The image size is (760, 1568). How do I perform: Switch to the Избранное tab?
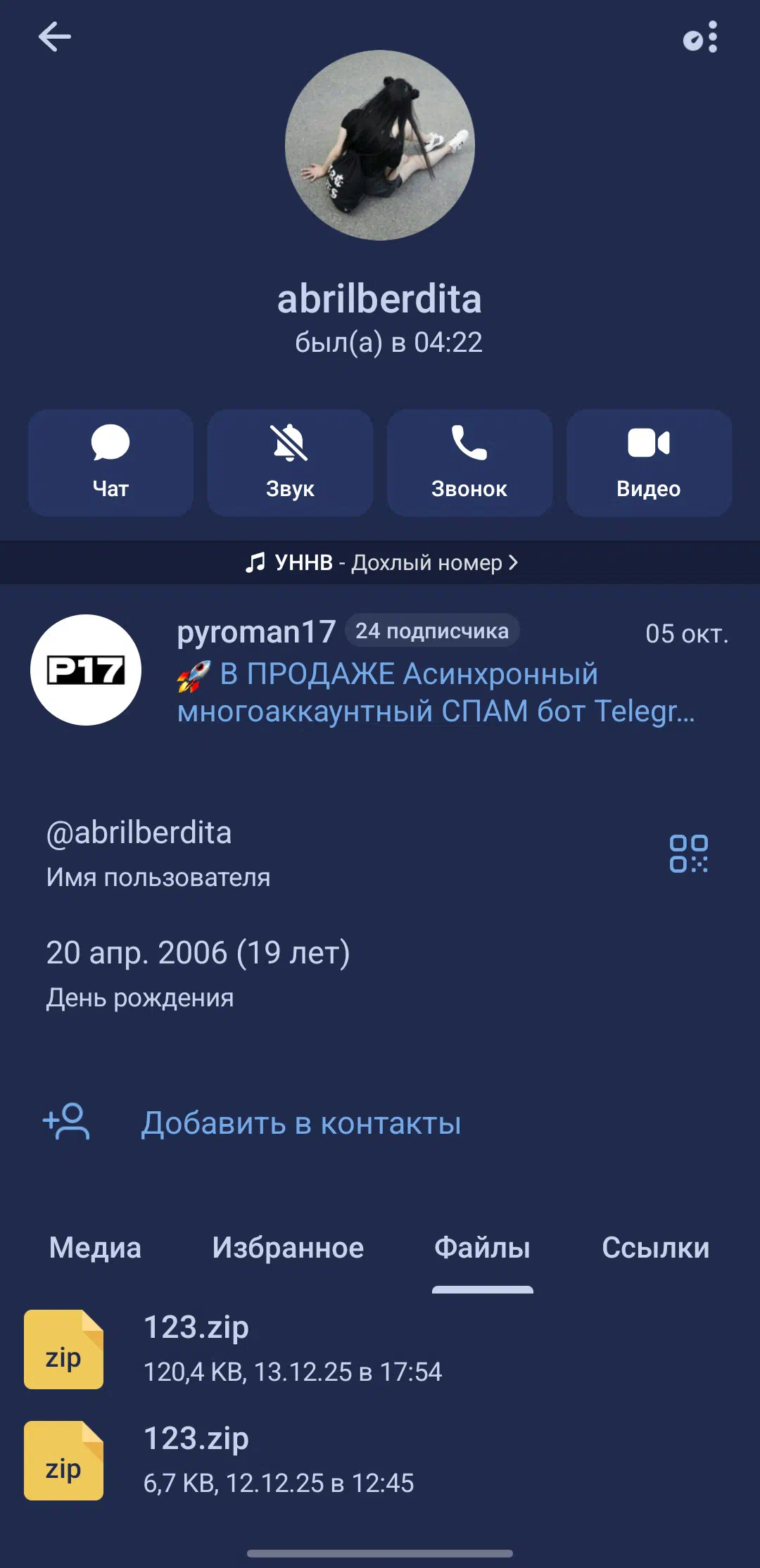point(288,1248)
